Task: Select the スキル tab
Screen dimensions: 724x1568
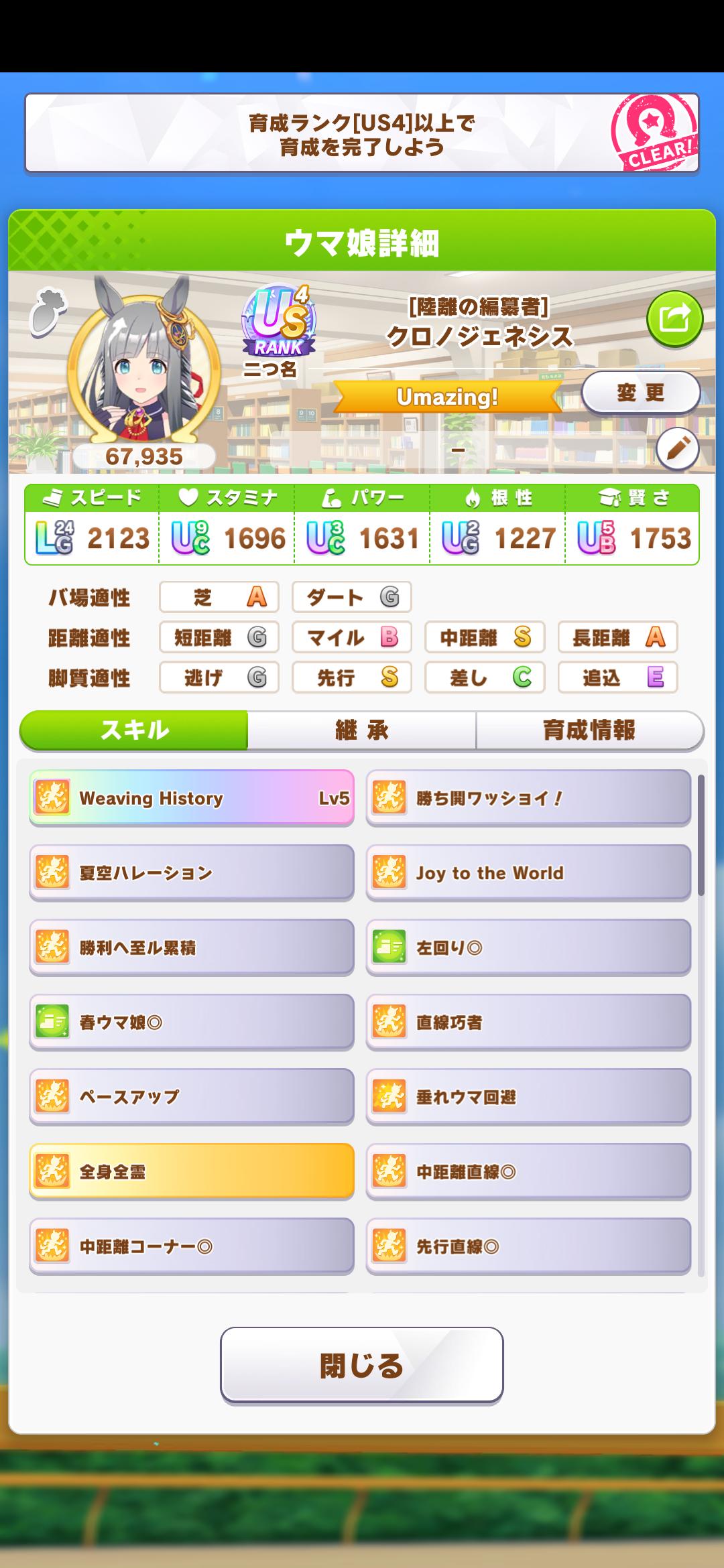Action: (x=134, y=730)
